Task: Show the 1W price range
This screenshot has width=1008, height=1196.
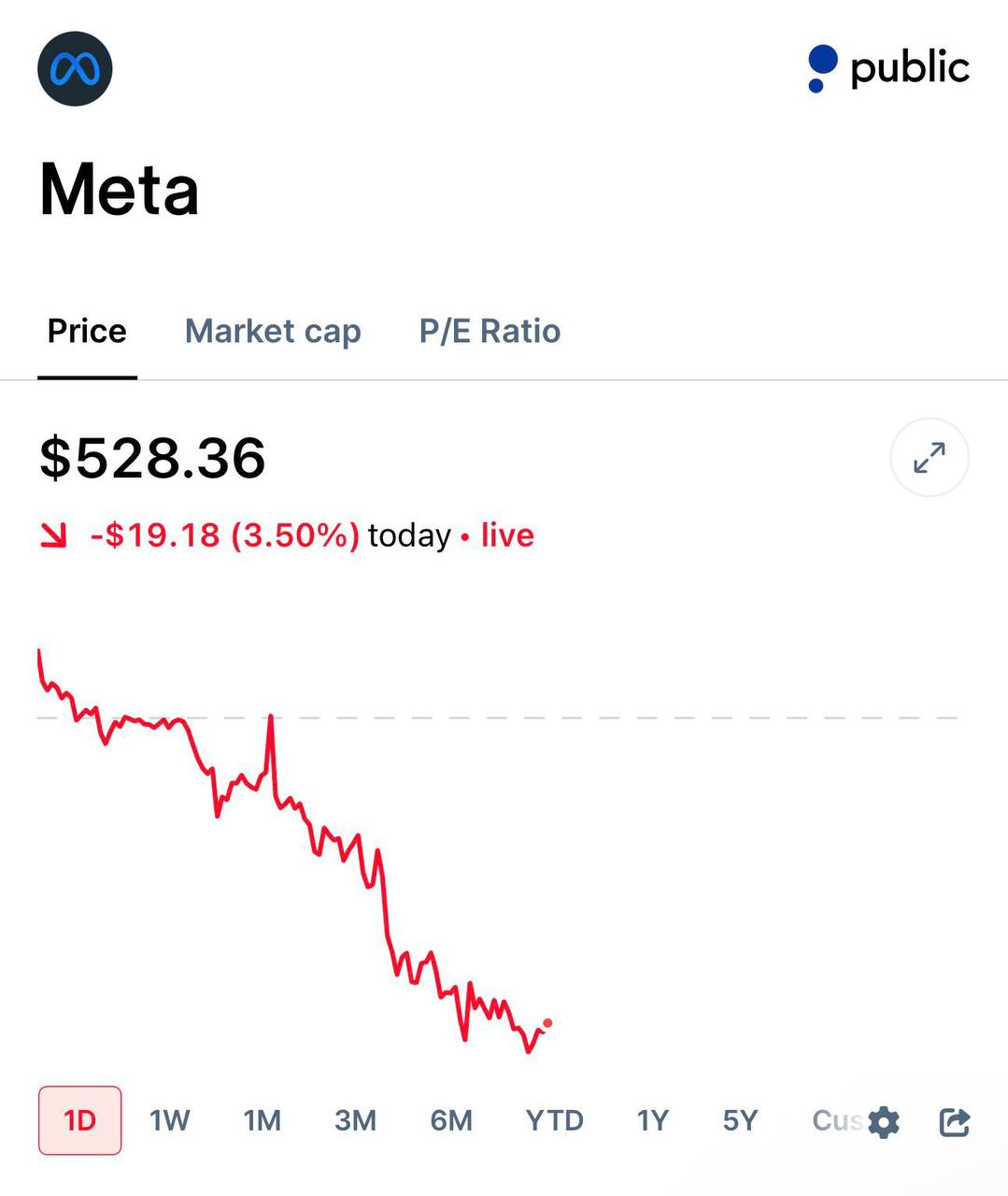Action: tap(170, 1120)
